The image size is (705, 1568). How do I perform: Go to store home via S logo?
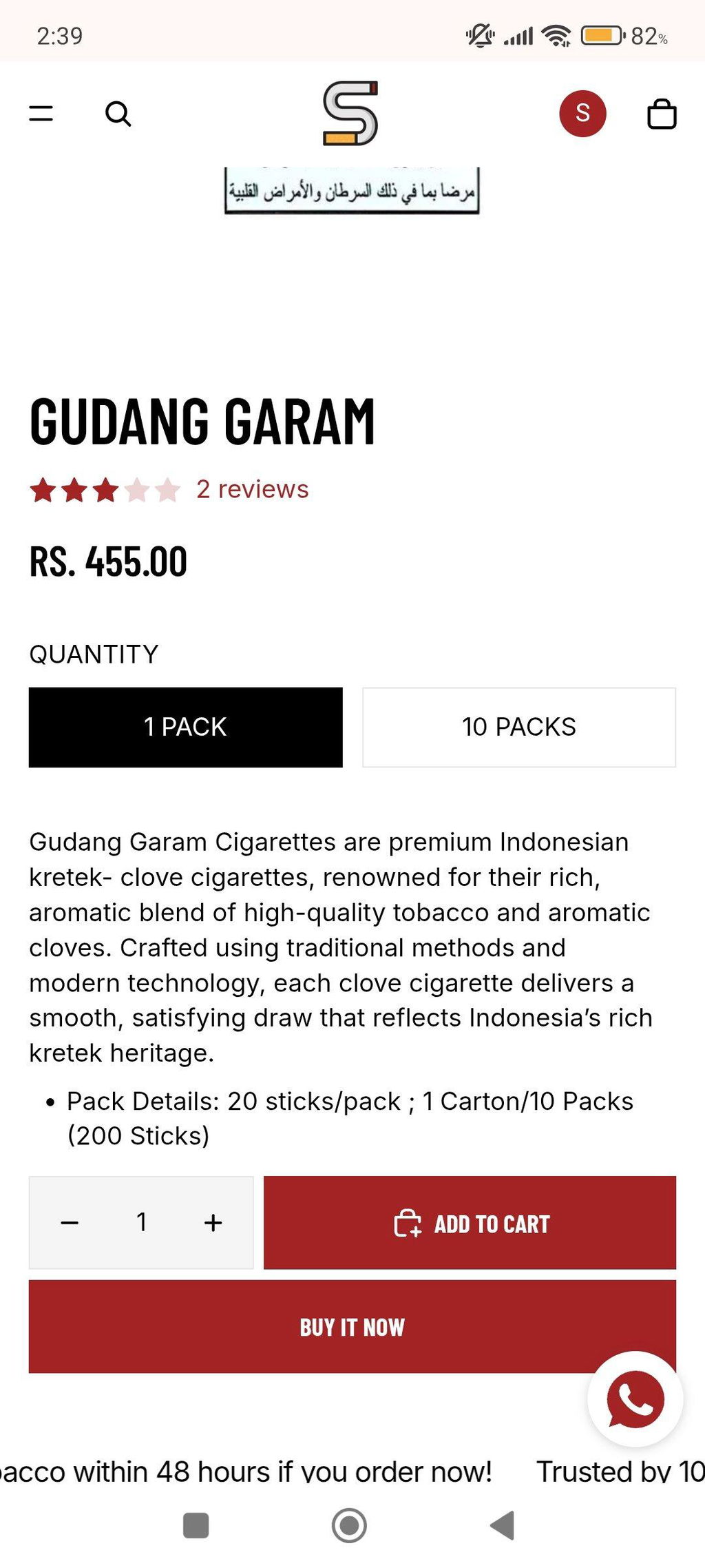tap(350, 113)
